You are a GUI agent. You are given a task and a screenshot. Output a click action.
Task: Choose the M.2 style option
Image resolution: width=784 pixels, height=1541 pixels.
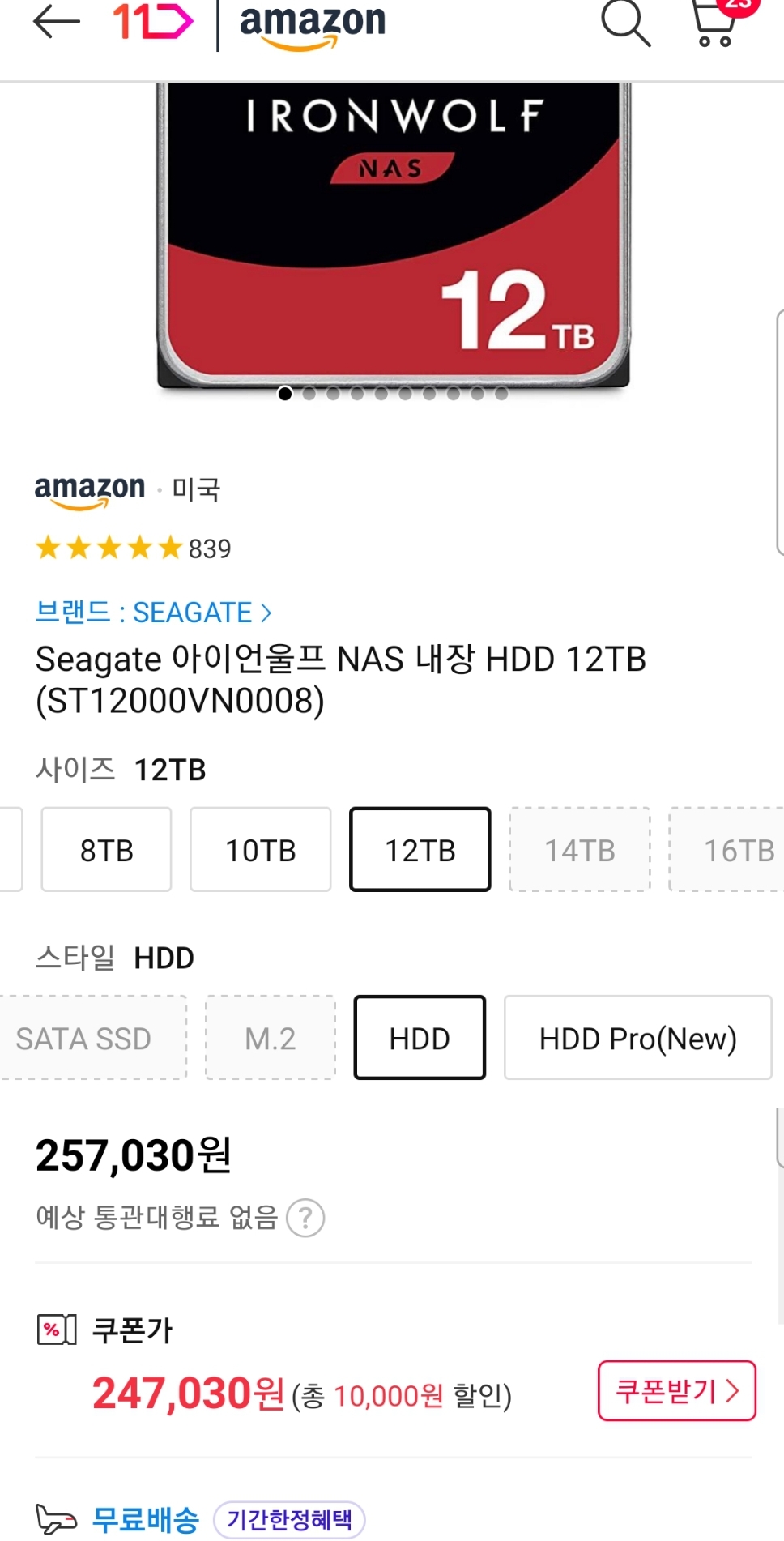tap(270, 1038)
